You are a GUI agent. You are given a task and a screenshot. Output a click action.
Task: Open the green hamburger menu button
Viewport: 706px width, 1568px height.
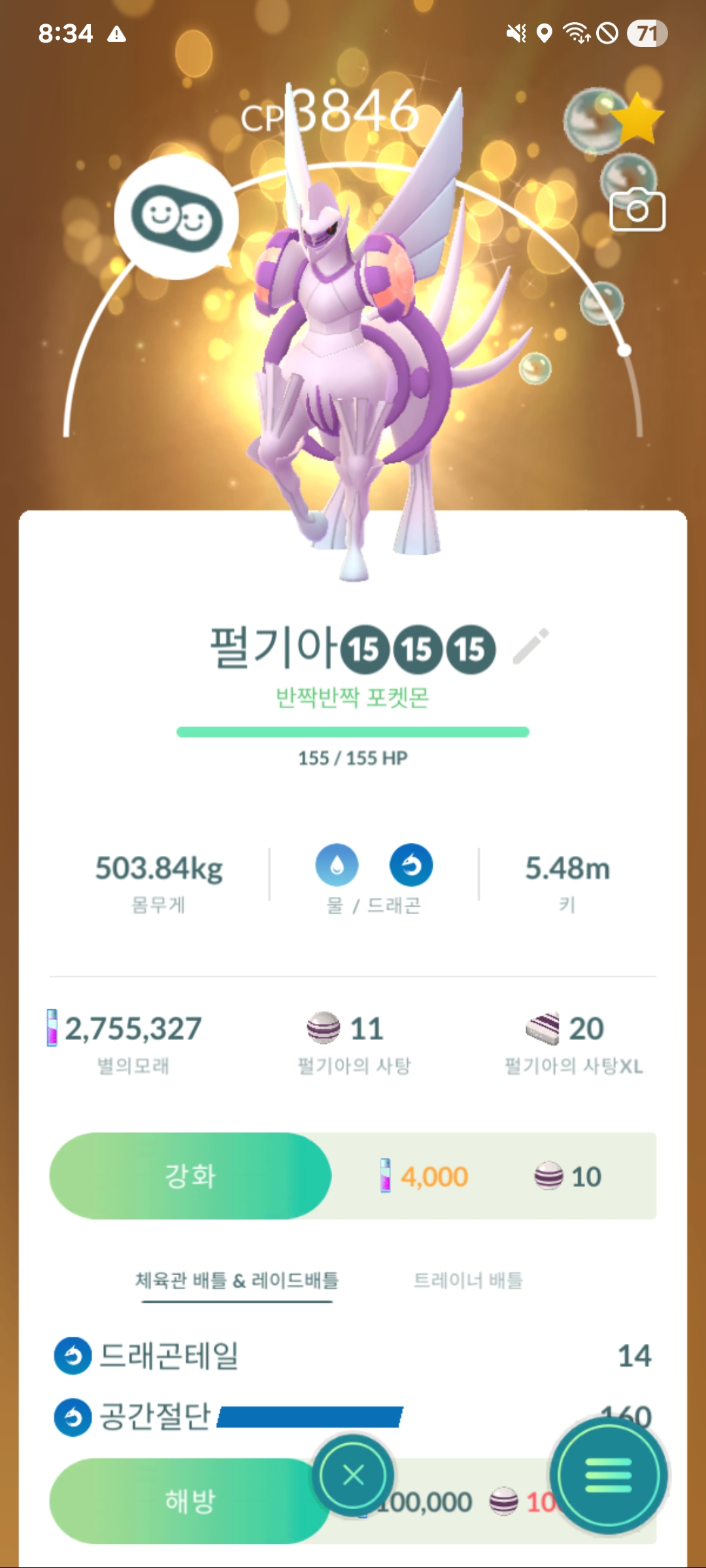point(609,1475)
